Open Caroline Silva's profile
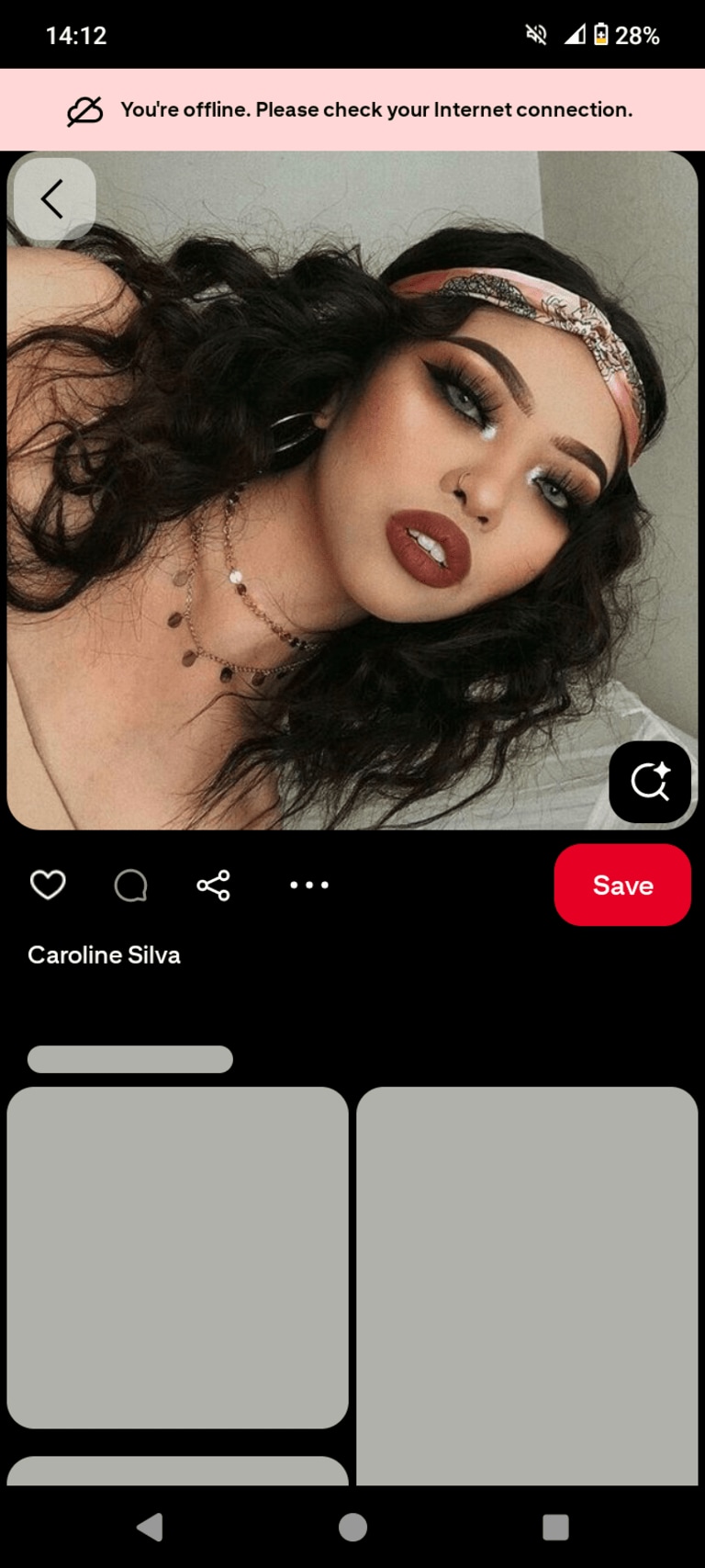705x1568 pixels. click(104, 955)
